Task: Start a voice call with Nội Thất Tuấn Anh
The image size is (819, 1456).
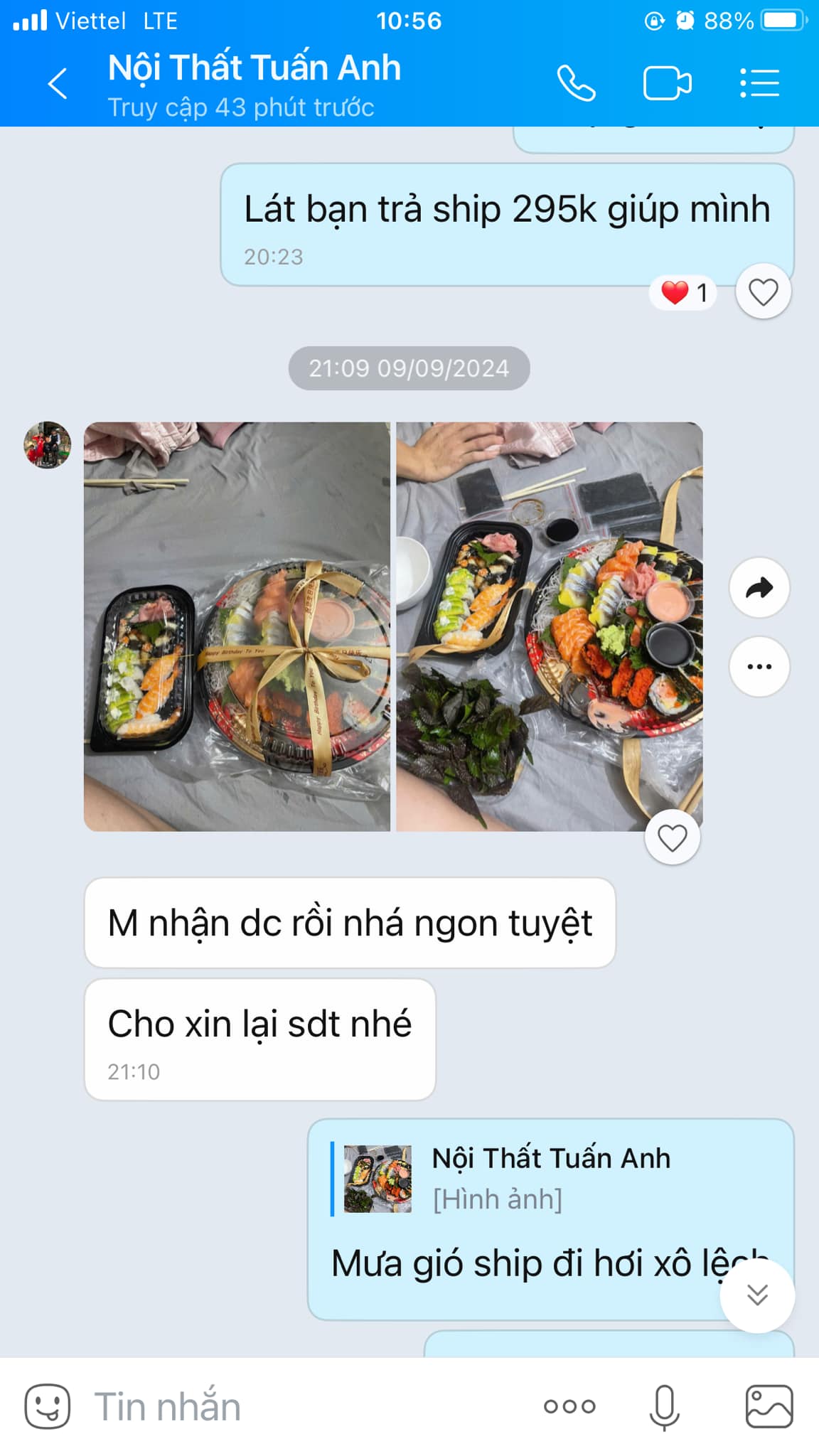Action: [x=576, y=84]
